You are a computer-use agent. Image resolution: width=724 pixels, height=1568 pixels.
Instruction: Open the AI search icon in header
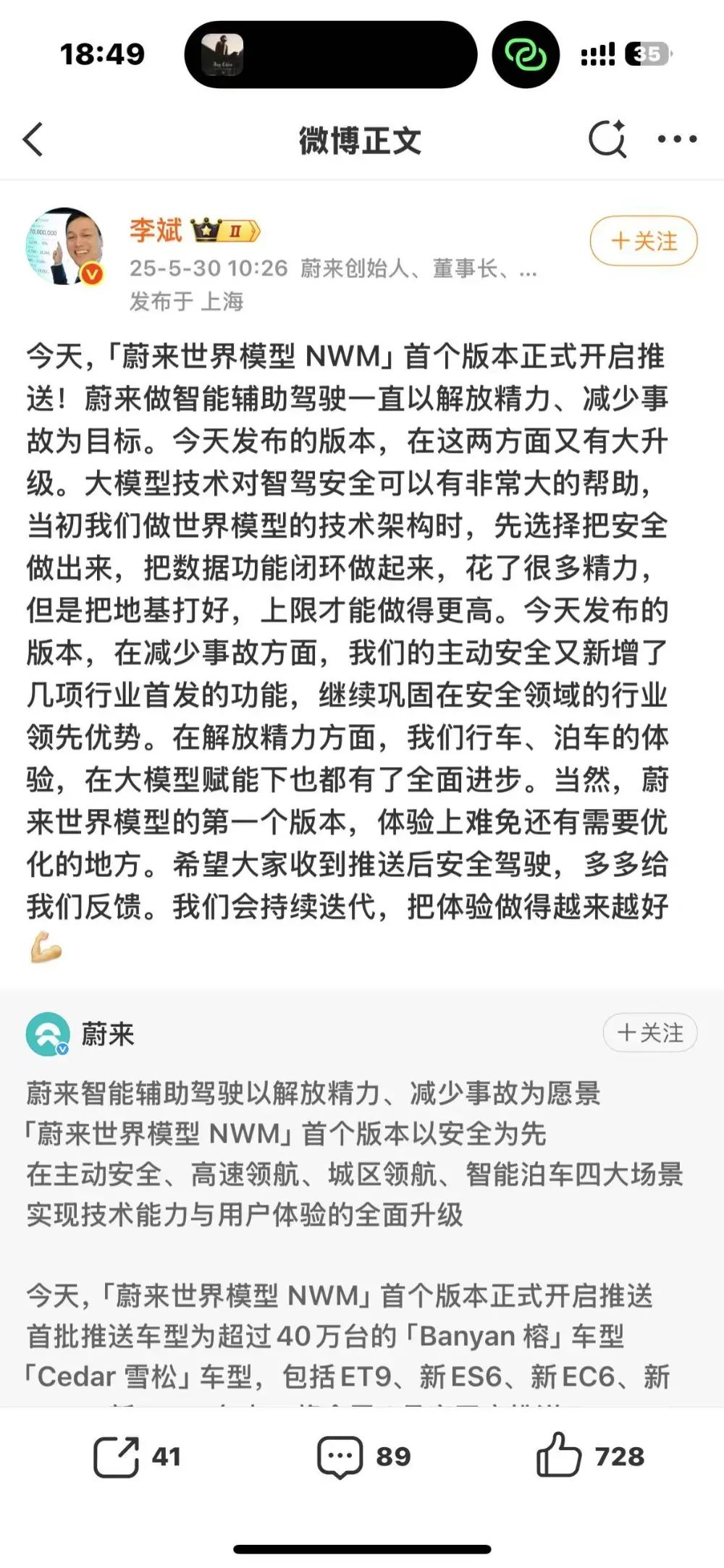click(607, 139)
